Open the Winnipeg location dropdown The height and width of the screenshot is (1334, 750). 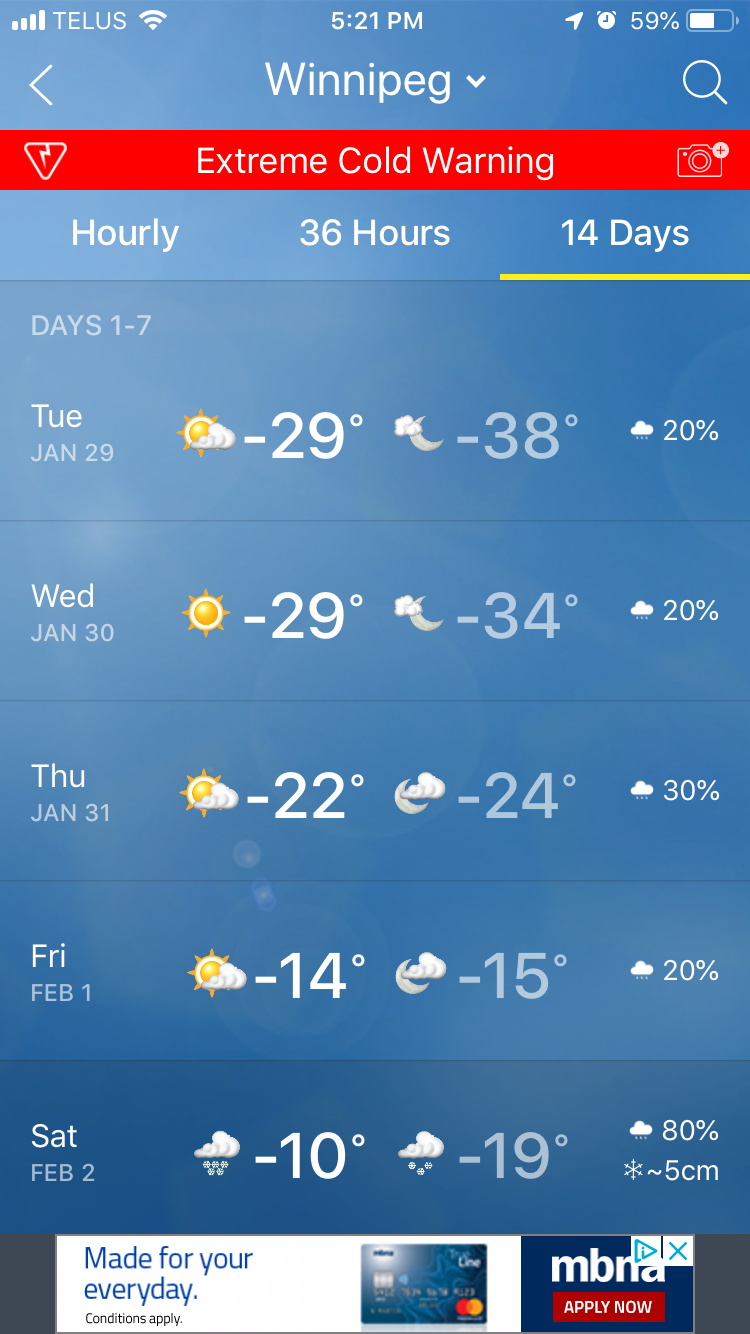coord(375,81)
